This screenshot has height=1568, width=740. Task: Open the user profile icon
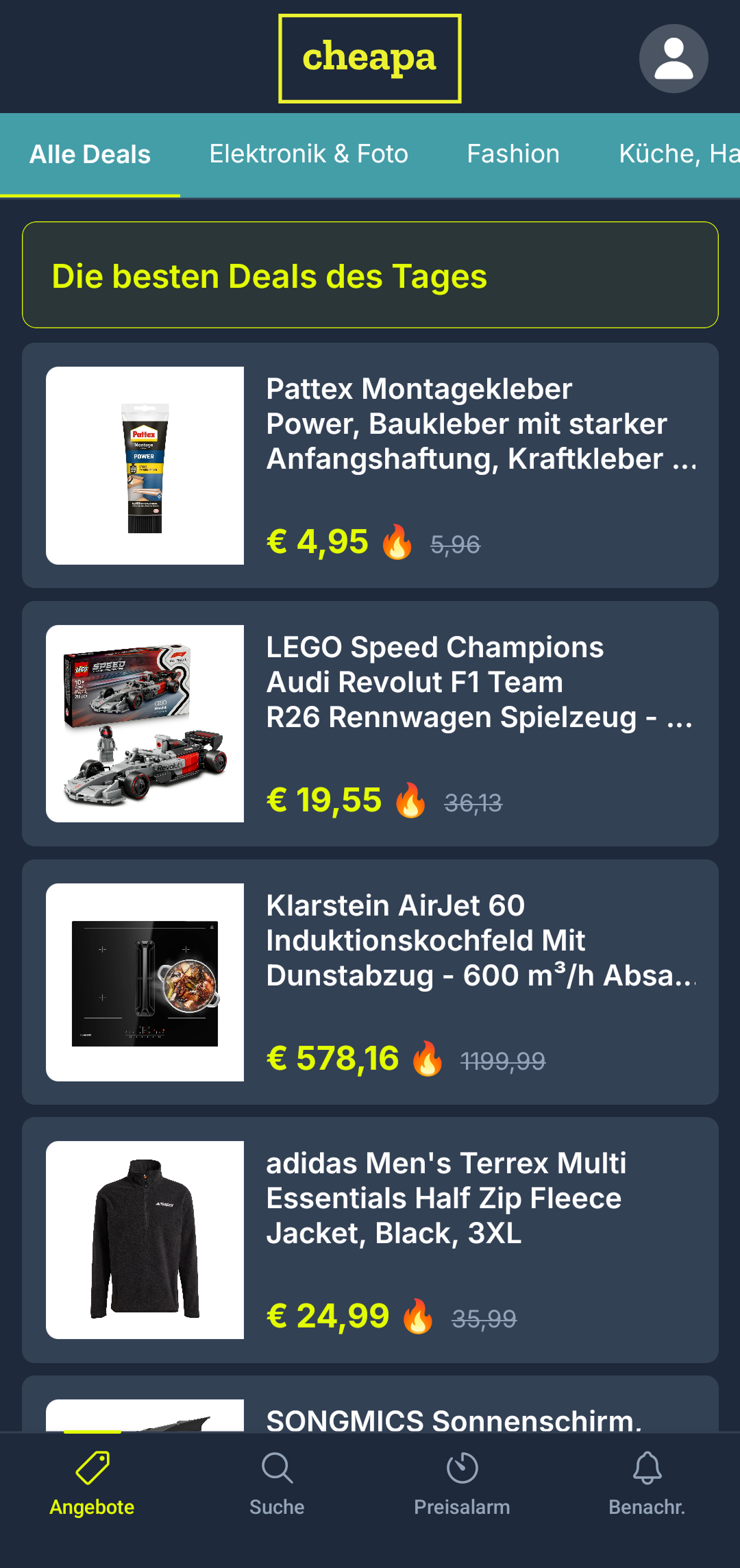[674, 59]
